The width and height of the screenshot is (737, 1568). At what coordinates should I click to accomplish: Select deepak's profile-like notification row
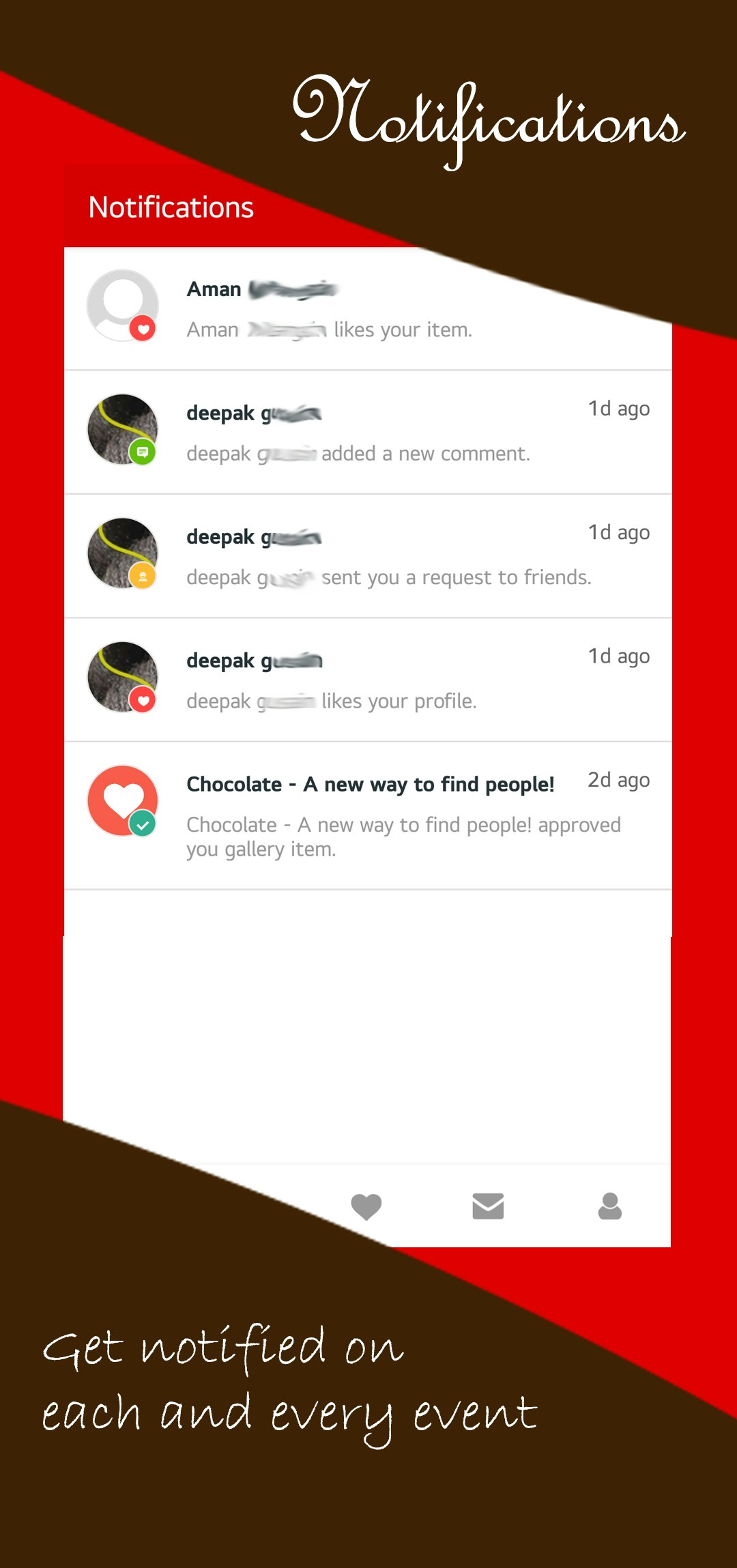click(369, 678)
